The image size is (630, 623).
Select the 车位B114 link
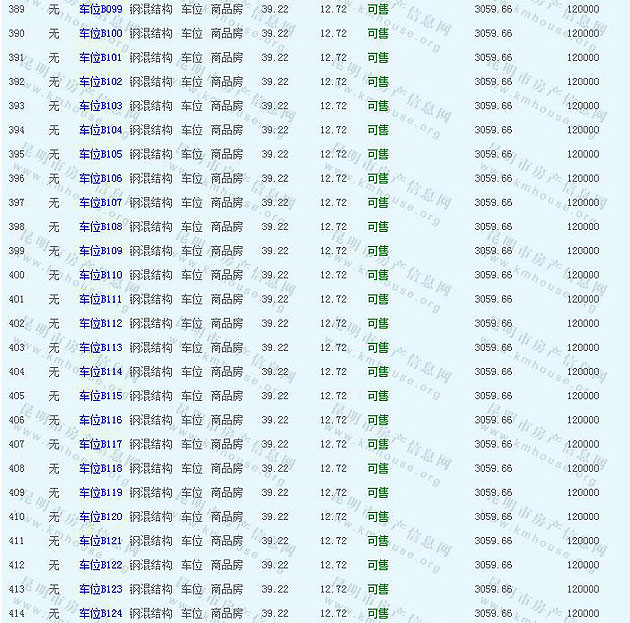pyautogui.click(x=101, y=372)
